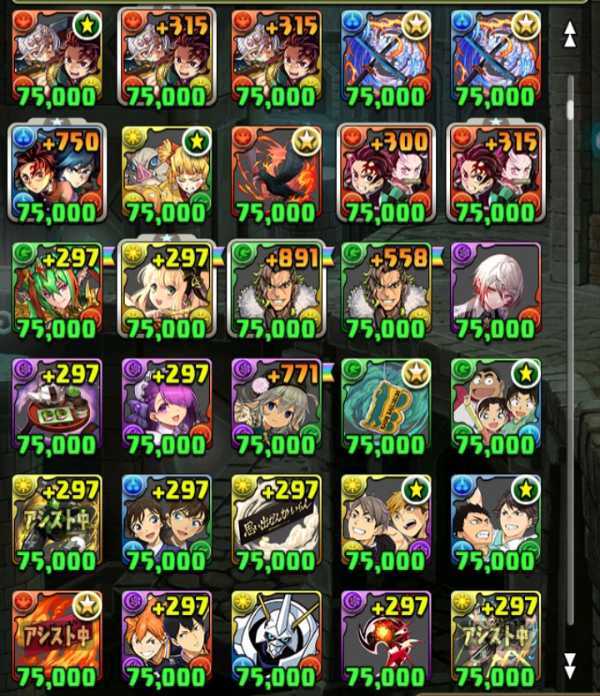Viewport: 600px width, 696px height.
Task: Open the yellow blond swordsman card
Action: click(165, 171)
